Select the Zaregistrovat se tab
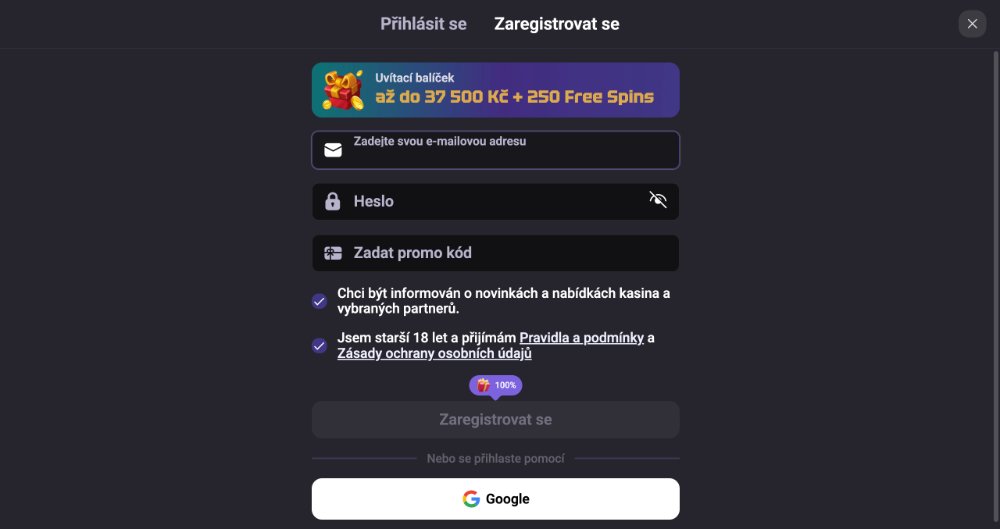This screenshot has height=529, width=1000. click(x=556, y=24)
